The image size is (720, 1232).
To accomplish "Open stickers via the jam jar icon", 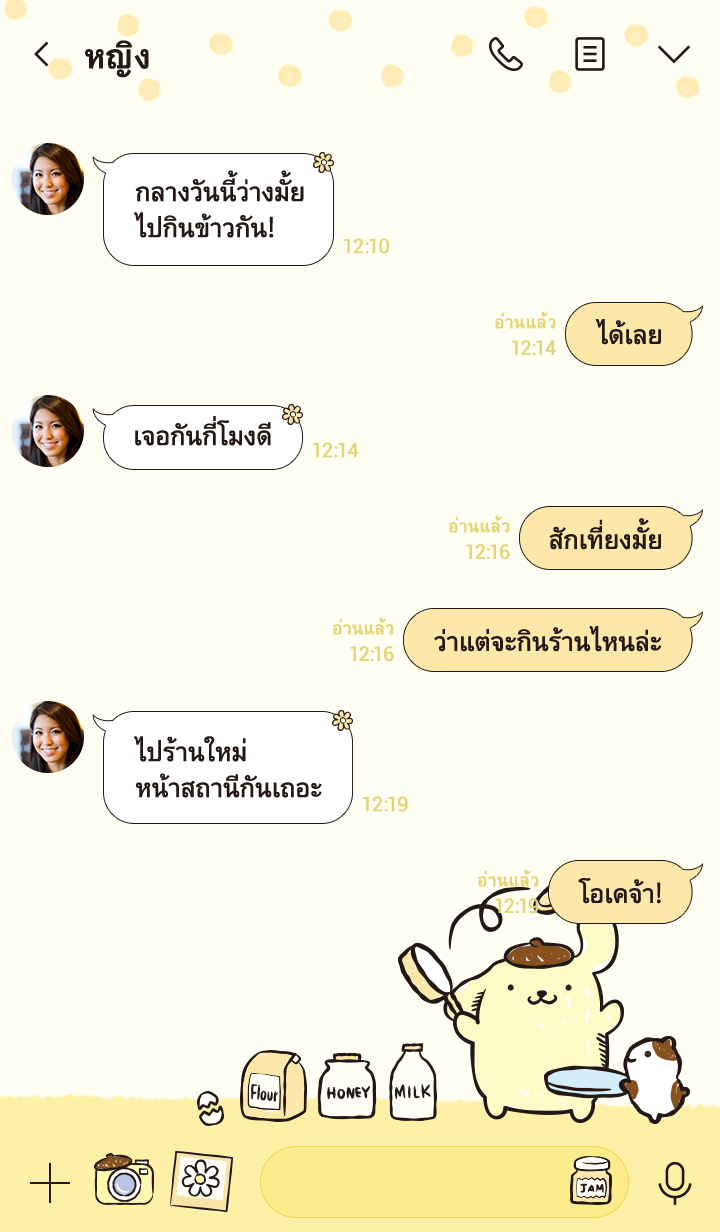I will click(591, 1181).
